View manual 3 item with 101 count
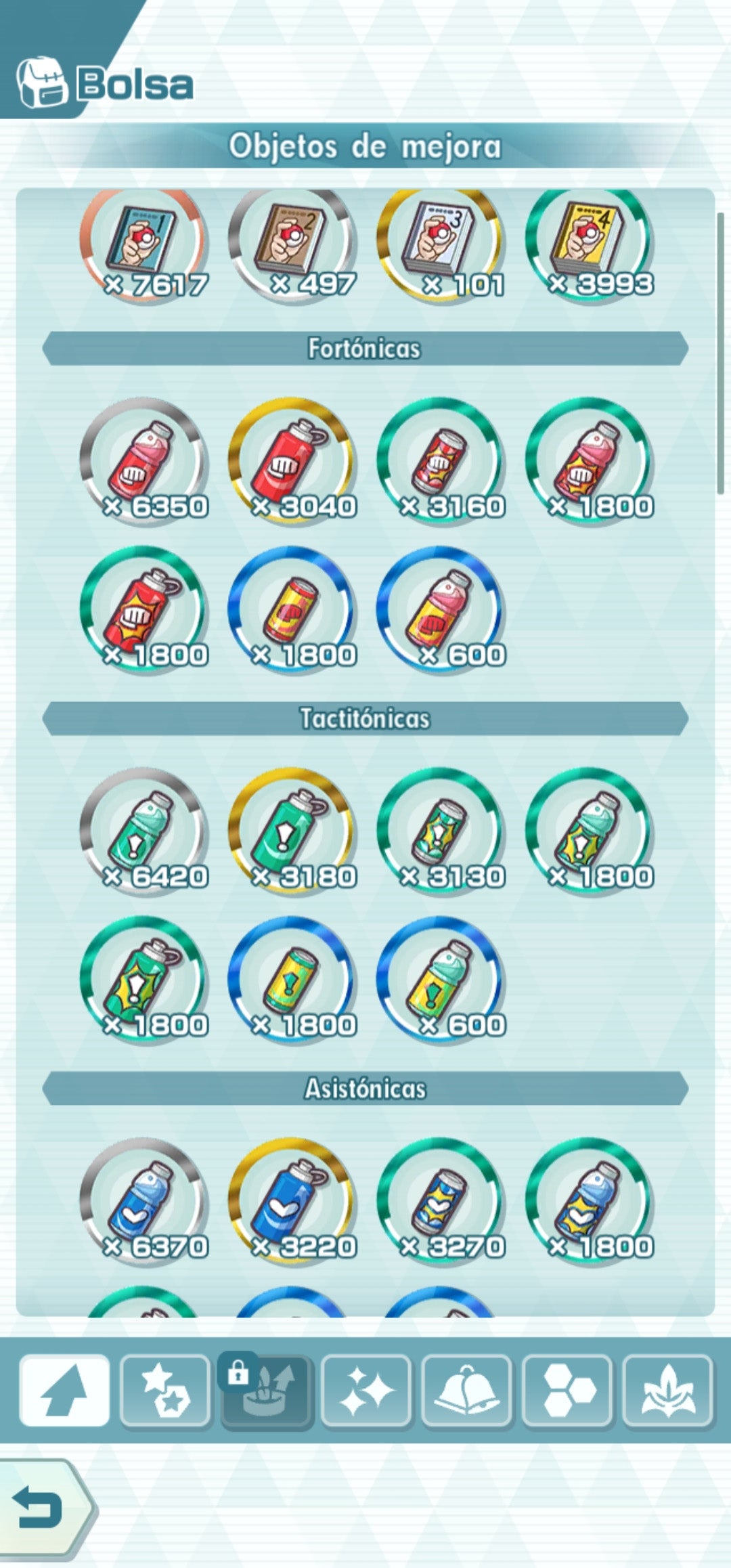 pos(441,244)
